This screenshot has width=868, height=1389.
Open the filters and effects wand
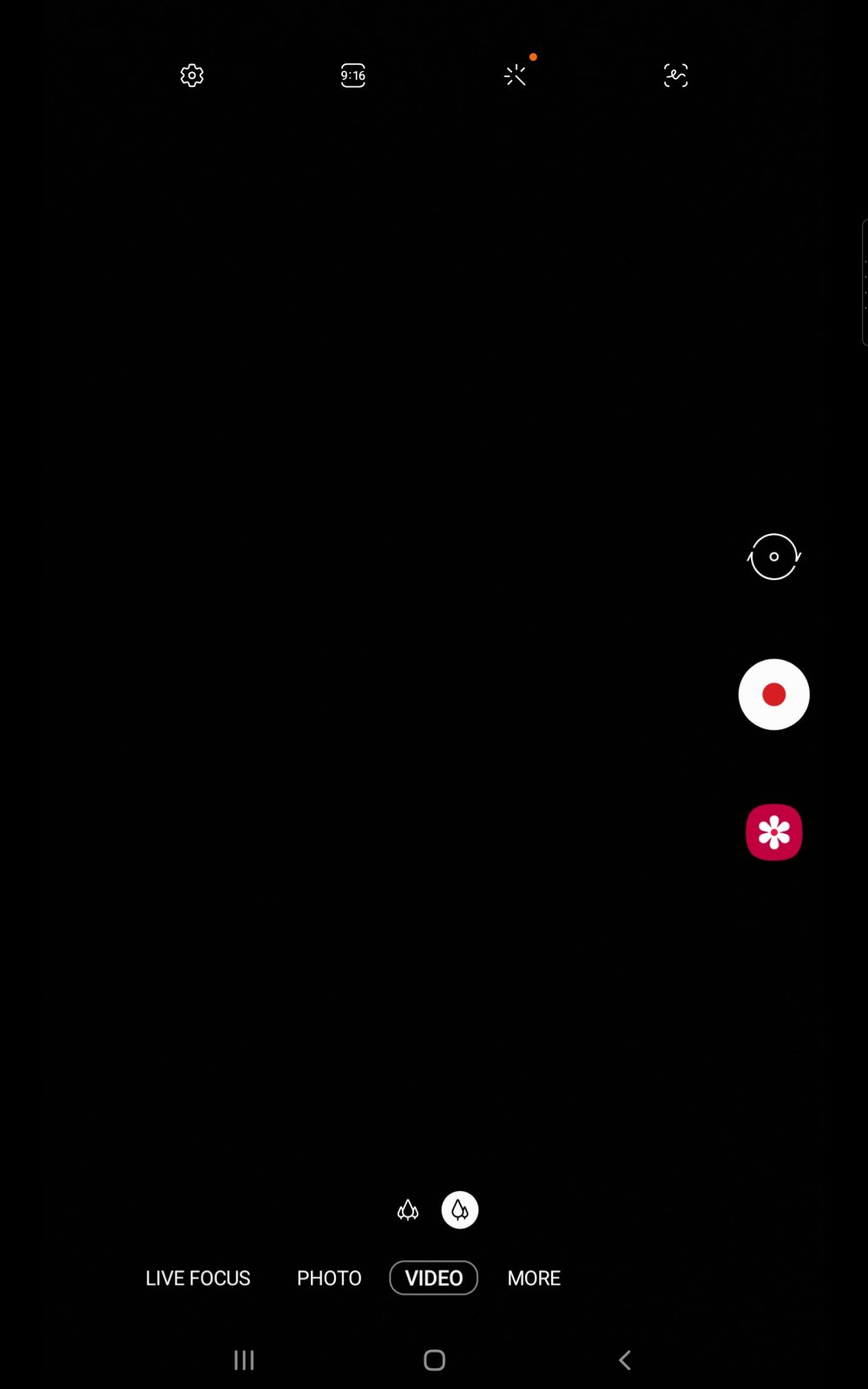(515, 76)
